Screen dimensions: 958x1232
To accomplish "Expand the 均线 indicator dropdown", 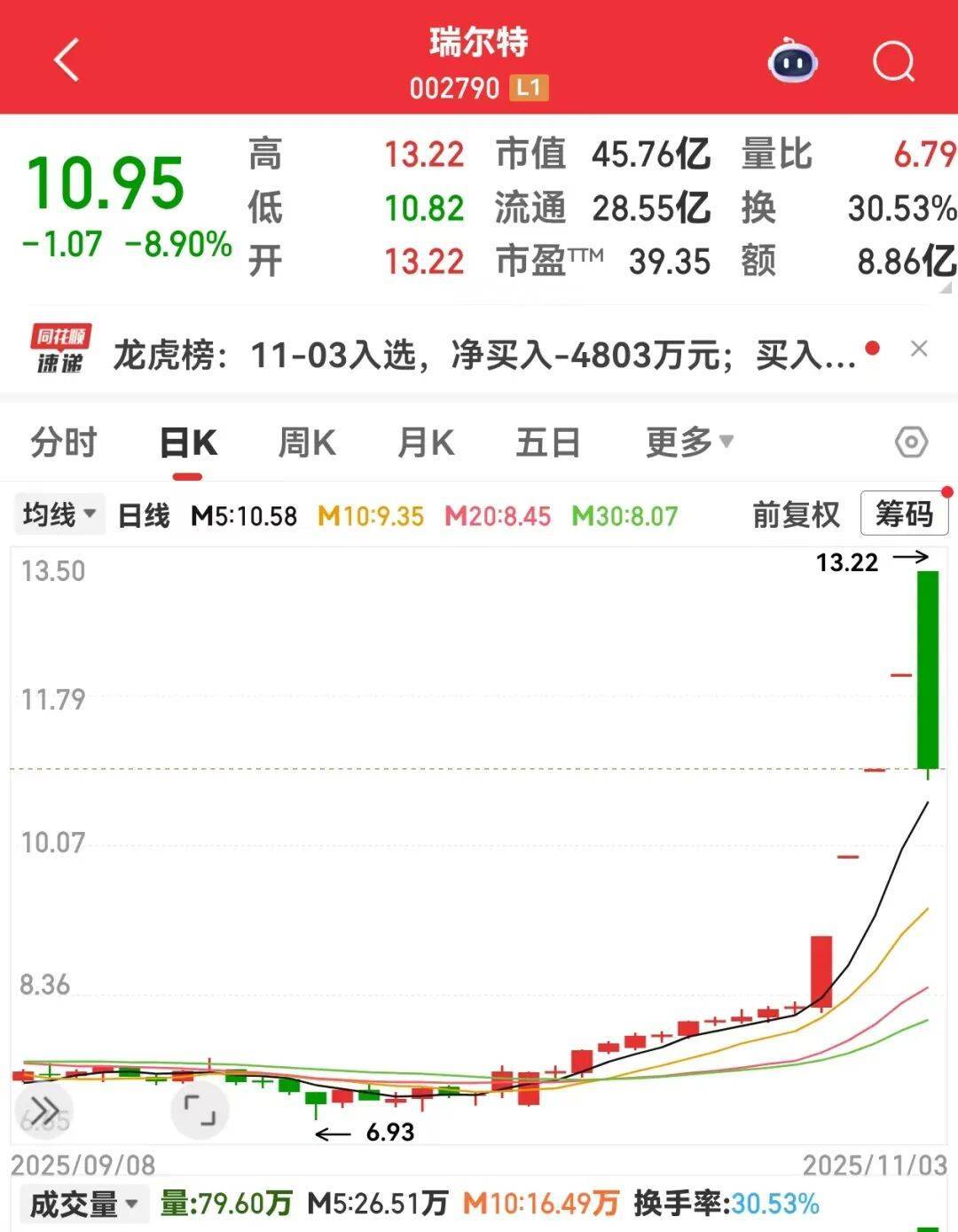I will pyautogui.click(x=59, y=514).
